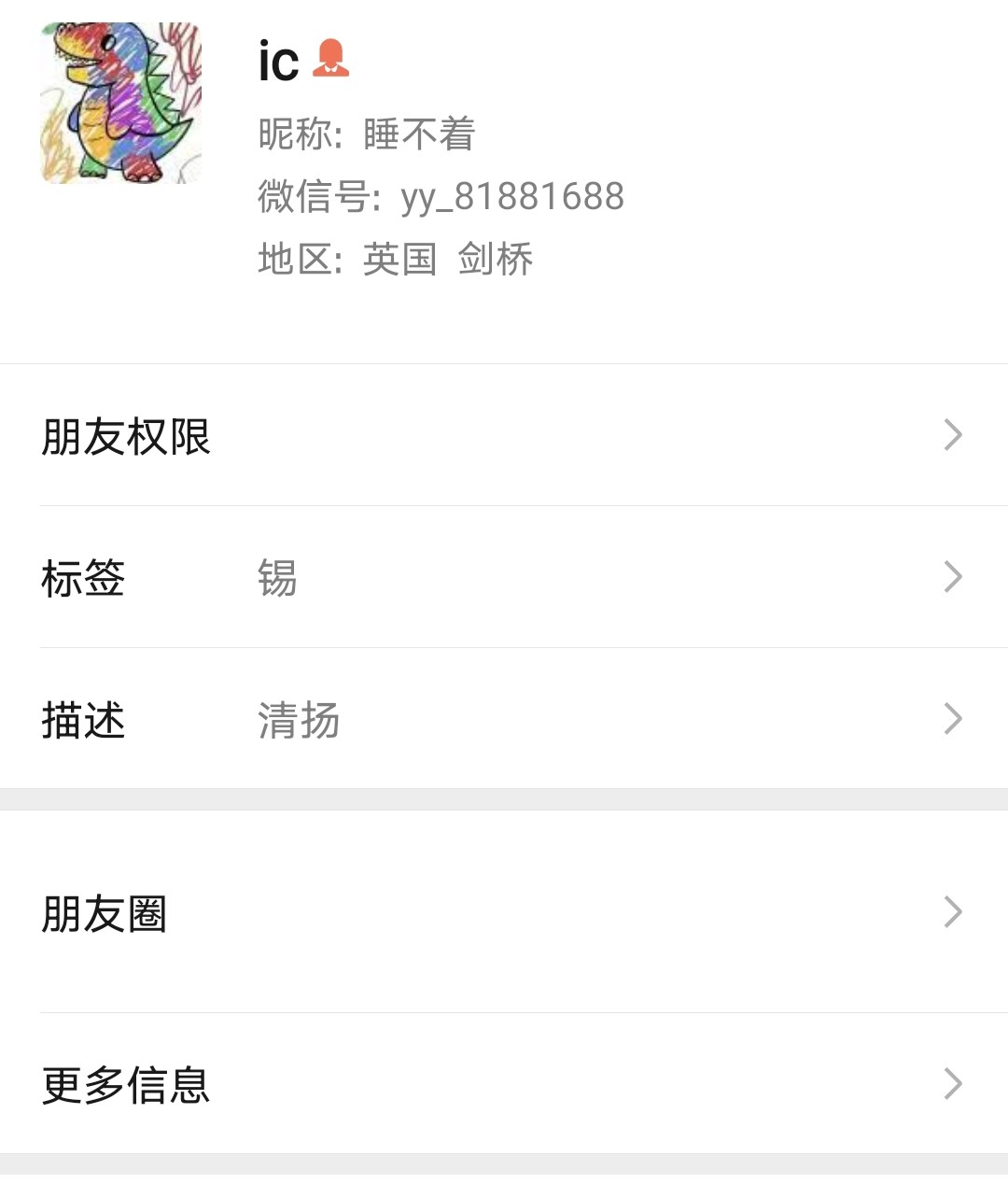Expand the chevron on the 朋友权限 row
1008x1184 pixels.
pyautogui.click(x=952, y=434)
